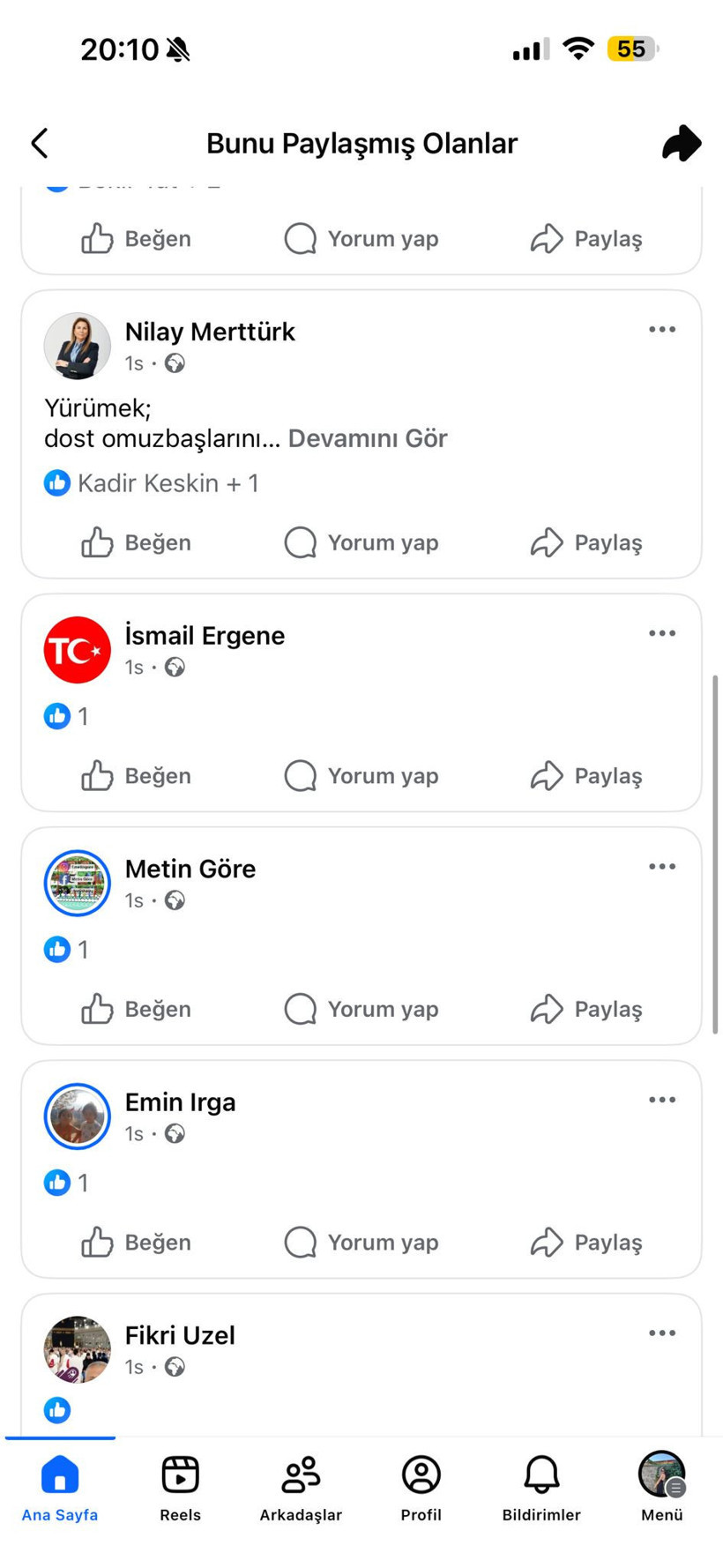Switch to the Arkadaşlar tab
The height and width of the screenshot is (1568, 723).
pyautogui.click(x=301, y=1489)
